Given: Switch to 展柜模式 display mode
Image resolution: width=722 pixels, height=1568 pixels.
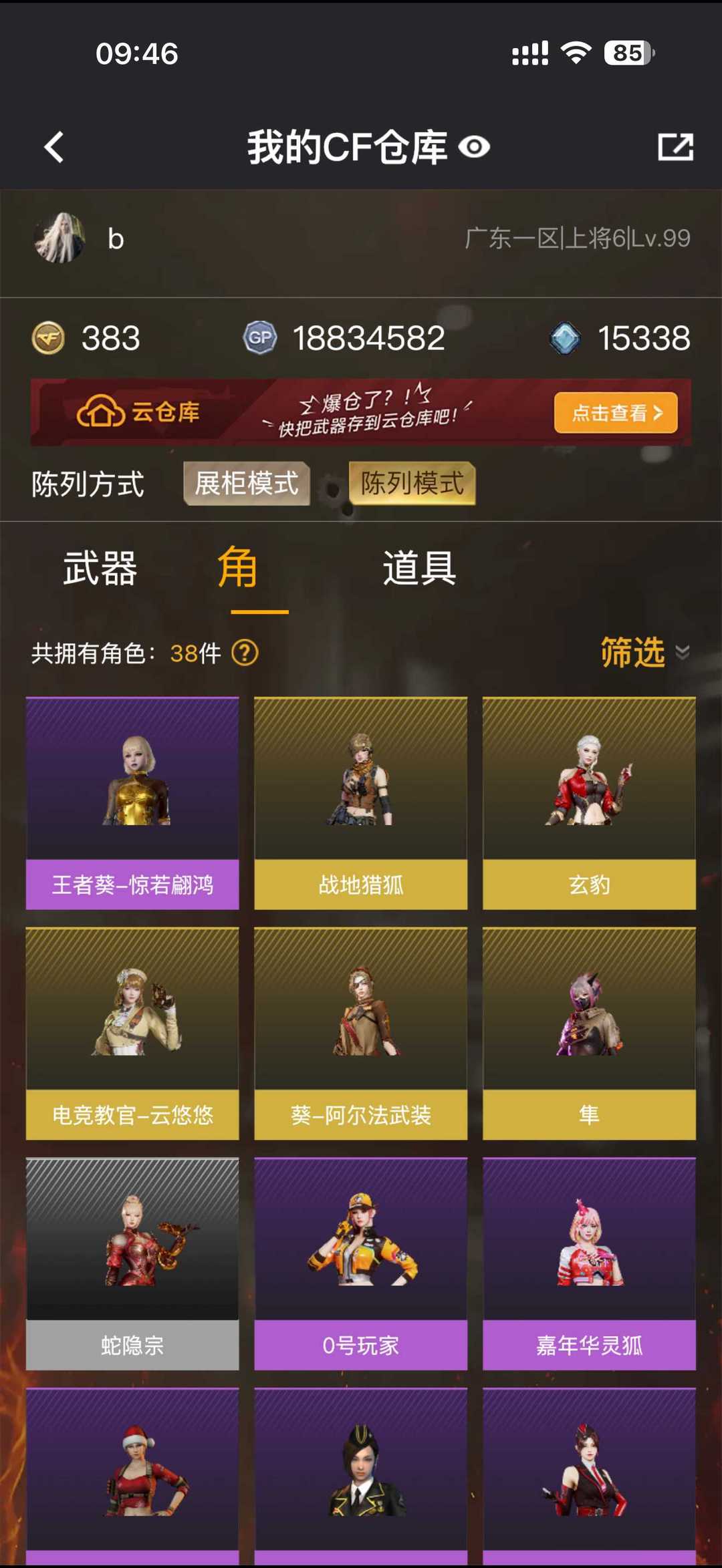Looking at the screenshot, I should click(x=247, y=484).
